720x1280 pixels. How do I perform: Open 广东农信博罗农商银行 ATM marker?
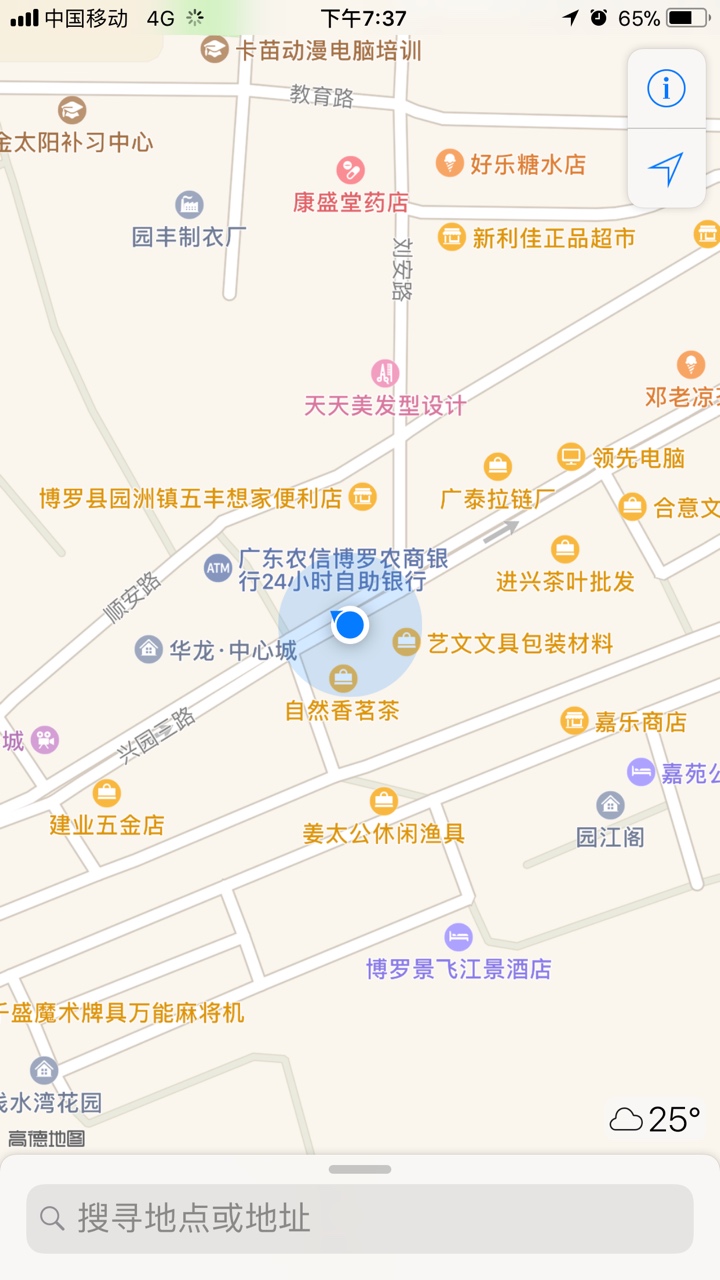click(217, 568)
